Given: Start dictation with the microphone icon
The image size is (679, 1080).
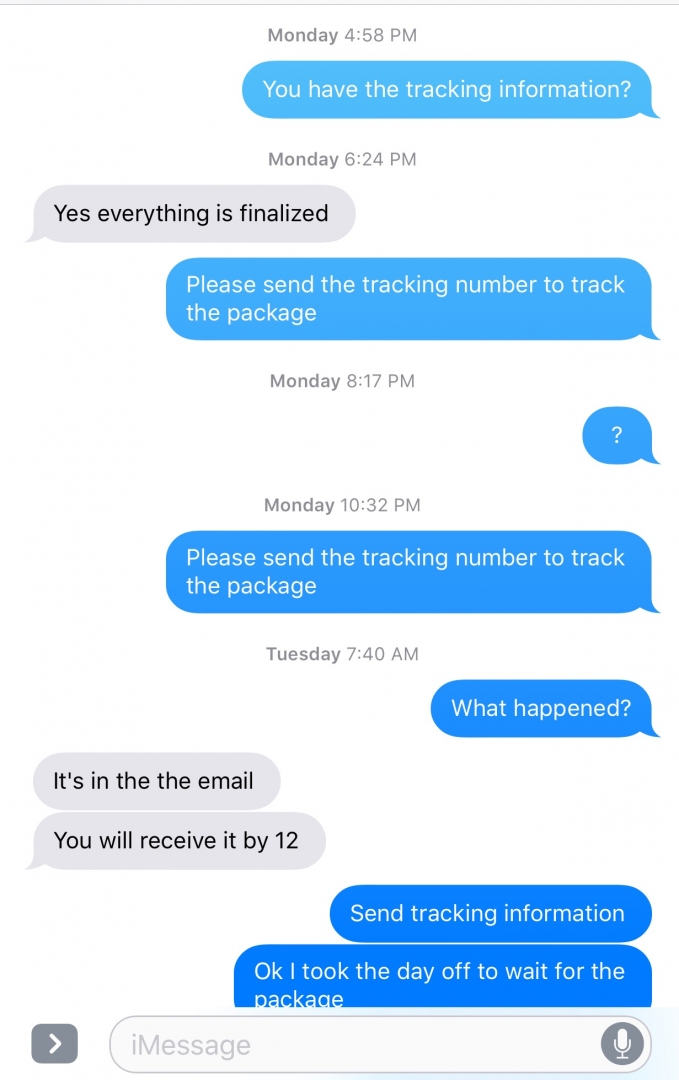Looking at the screenshot, I should 621,1044.
